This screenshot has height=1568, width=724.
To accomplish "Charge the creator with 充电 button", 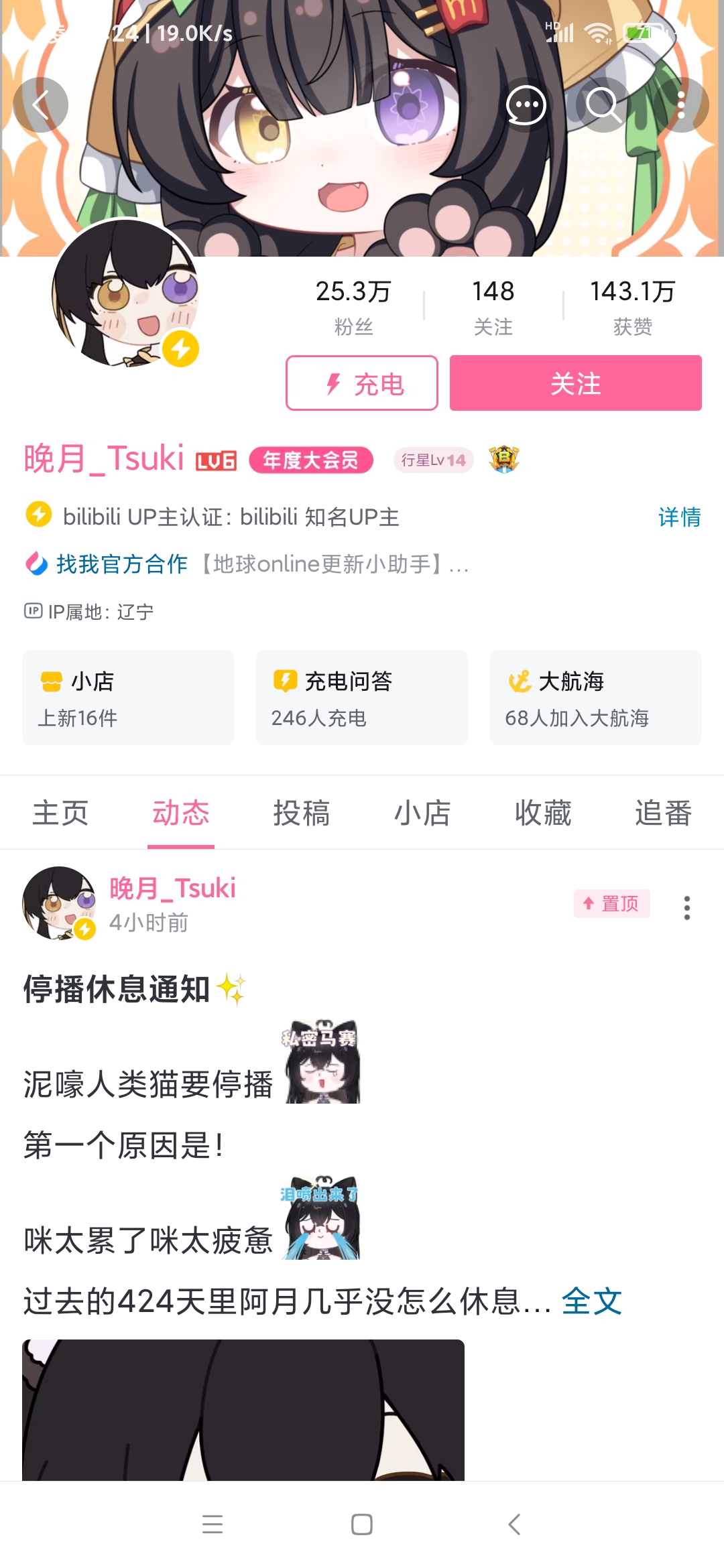I will [x=362, y=383].
